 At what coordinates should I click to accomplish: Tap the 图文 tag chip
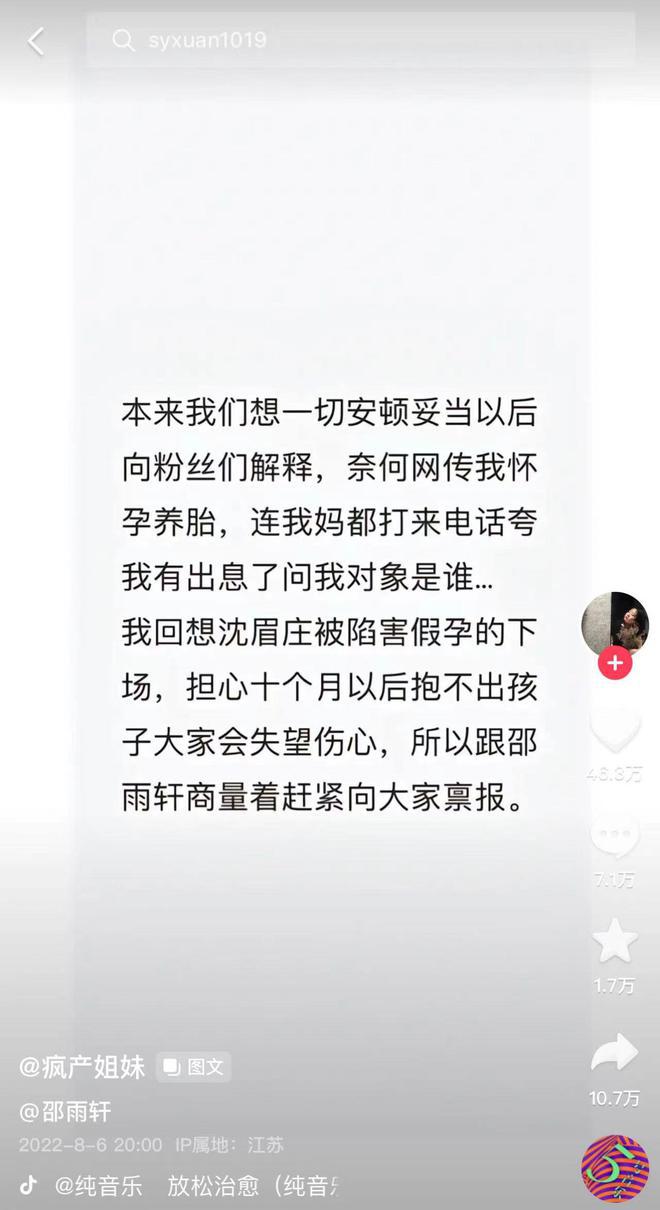point(194,1067)
